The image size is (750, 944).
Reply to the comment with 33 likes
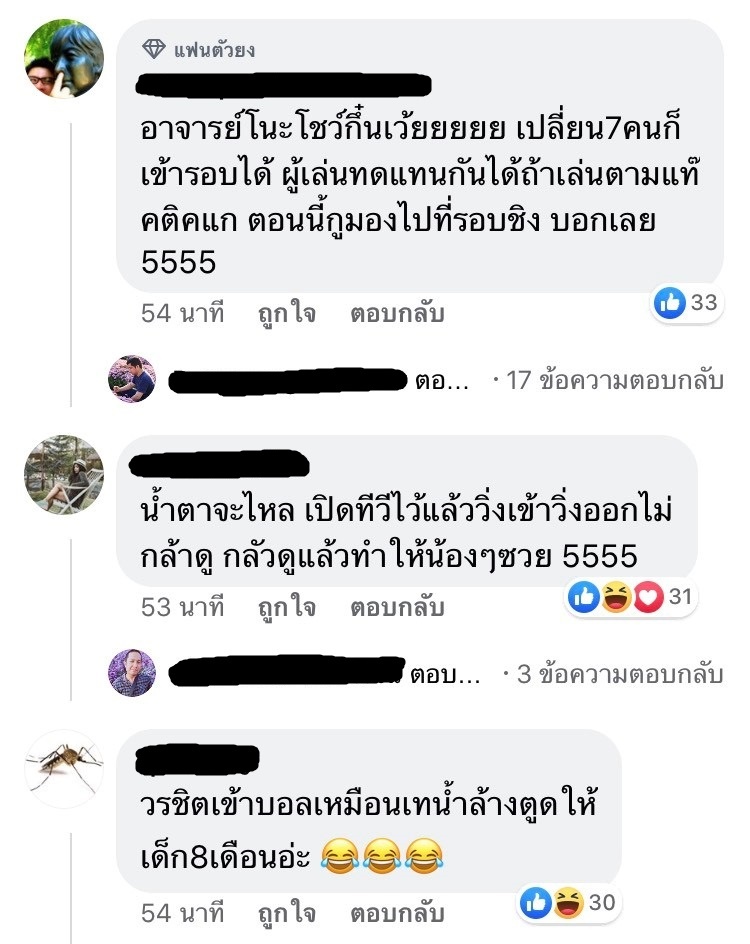tap(396, 313)
